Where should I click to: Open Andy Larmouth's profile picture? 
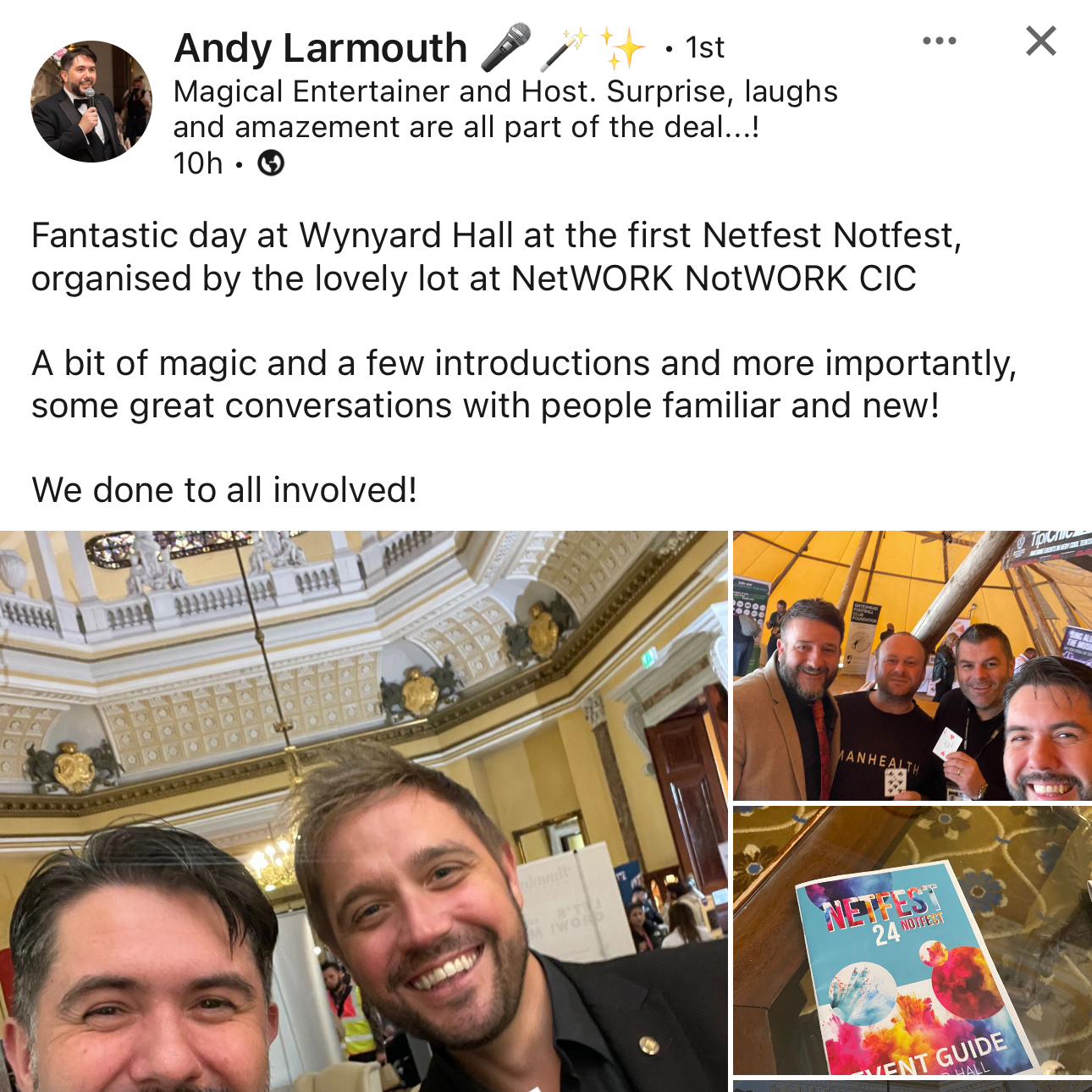pyautogui.click(x=91, y=102)
